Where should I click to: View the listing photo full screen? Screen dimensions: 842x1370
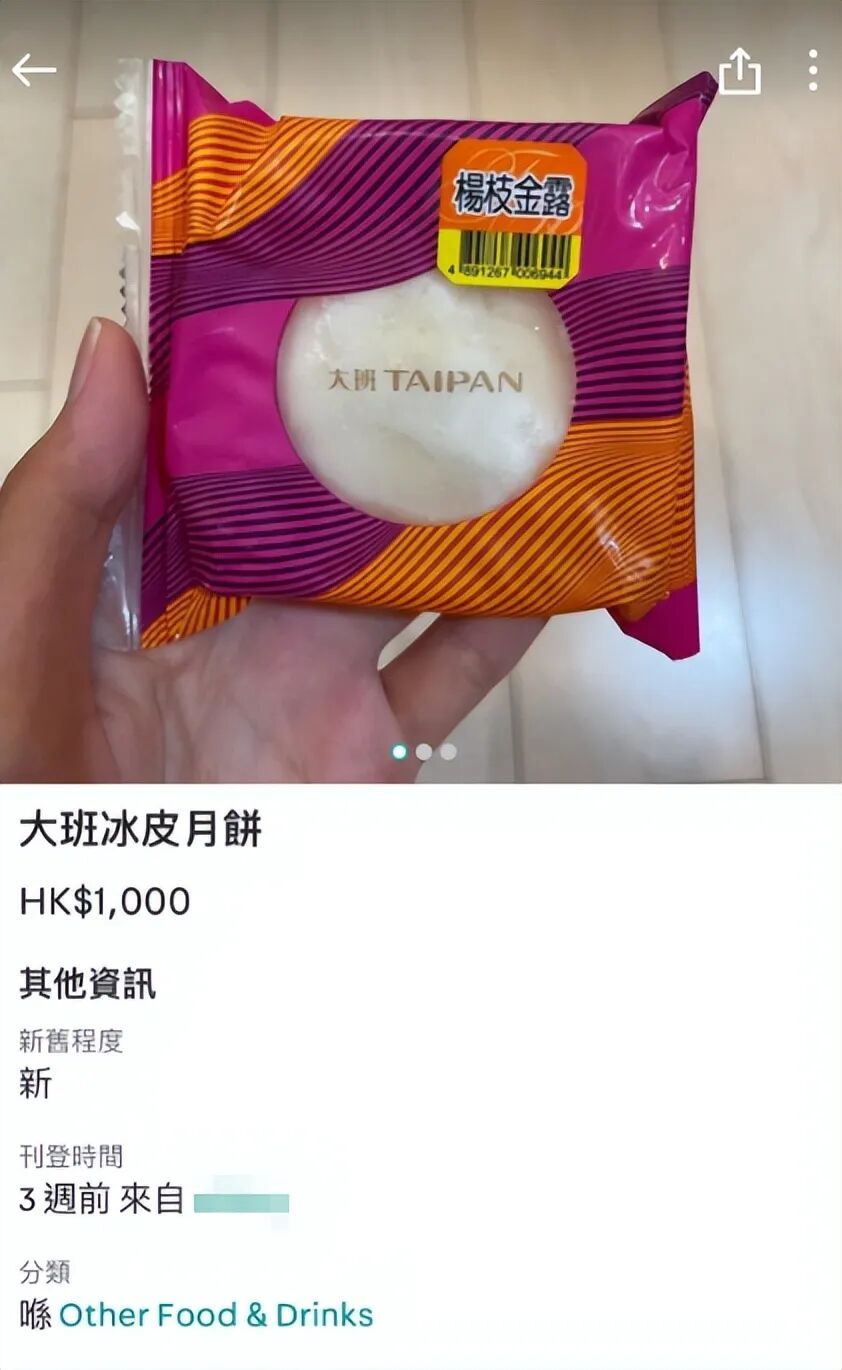pos(420,400)
